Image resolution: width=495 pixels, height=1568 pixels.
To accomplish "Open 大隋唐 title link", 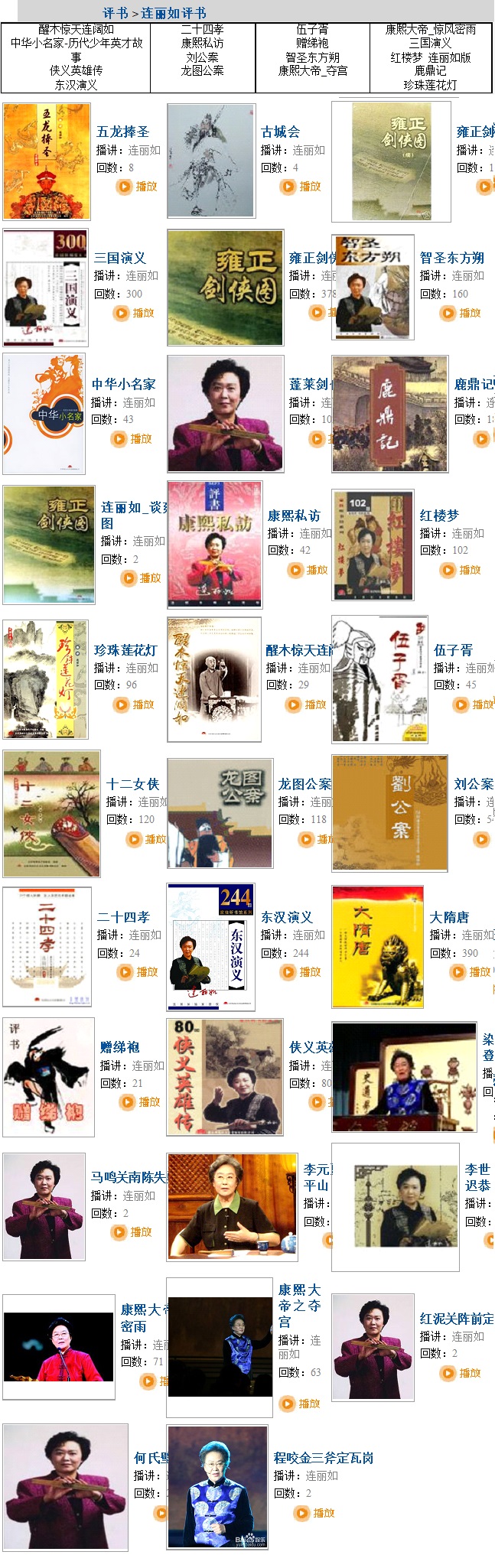I will point(449,916).
